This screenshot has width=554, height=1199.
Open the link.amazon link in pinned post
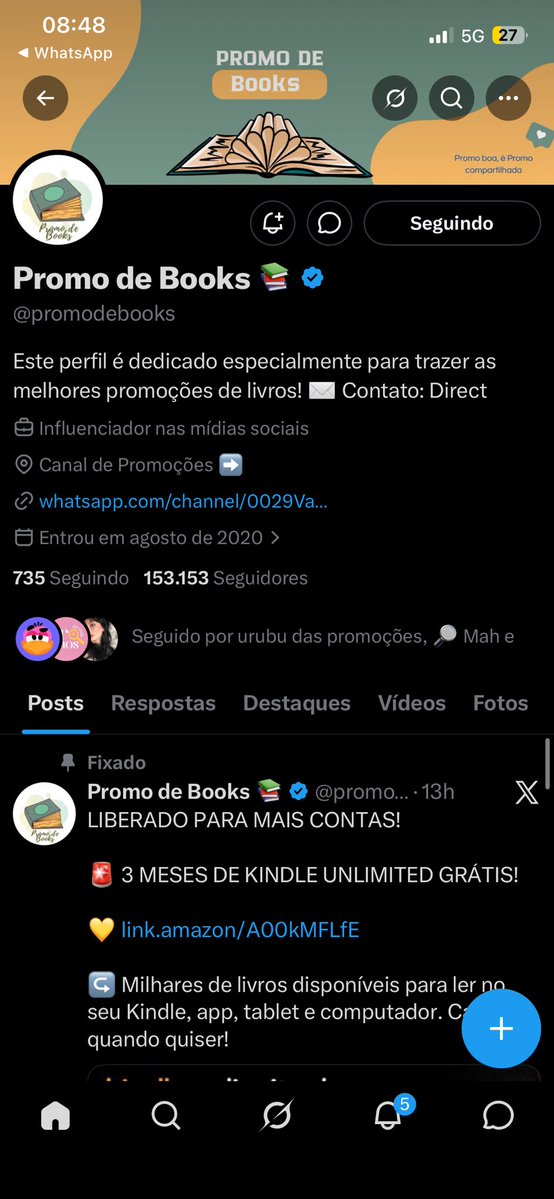tap(240, 930)
